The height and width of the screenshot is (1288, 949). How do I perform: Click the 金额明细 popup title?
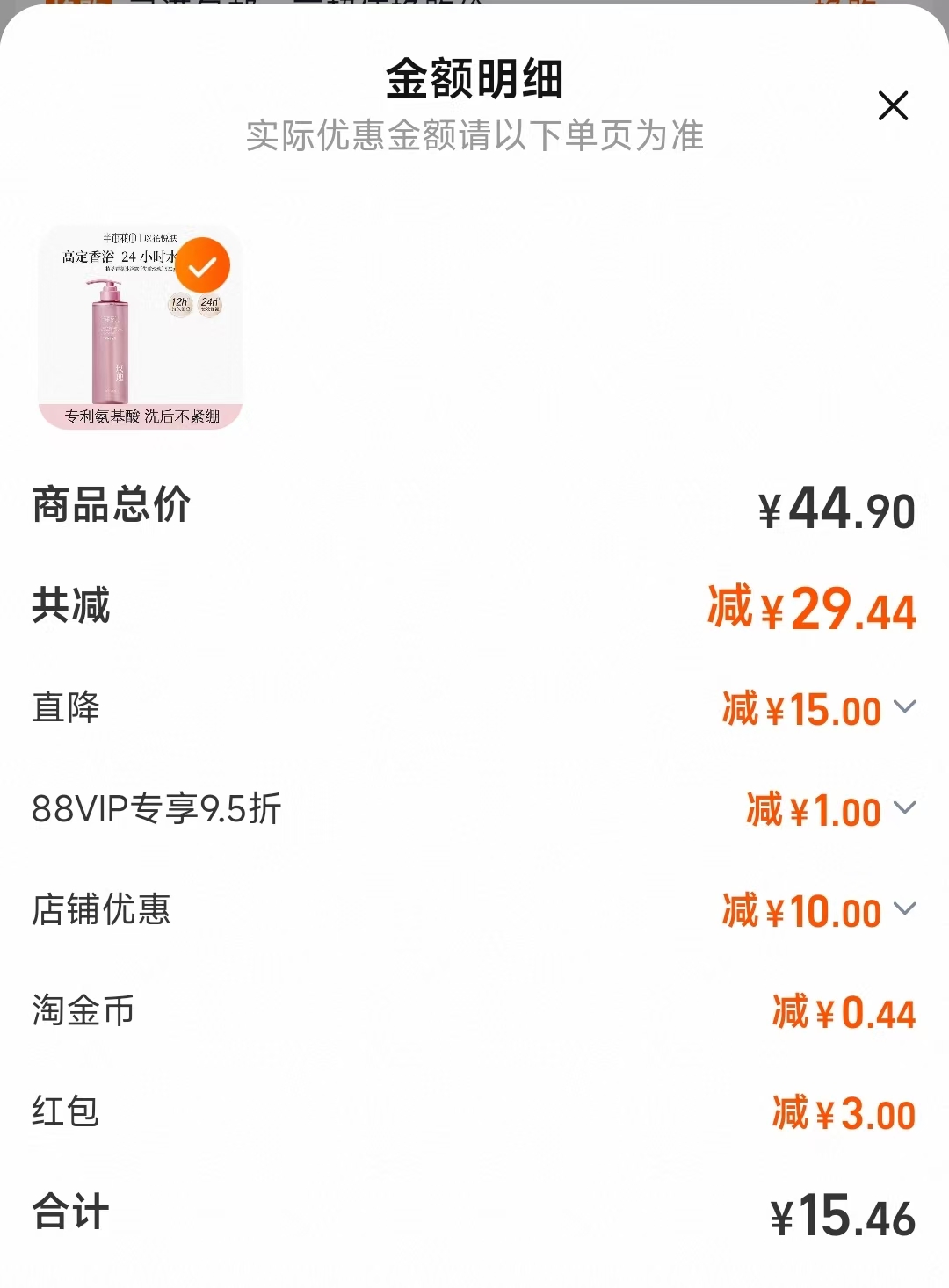click(474, 79)
